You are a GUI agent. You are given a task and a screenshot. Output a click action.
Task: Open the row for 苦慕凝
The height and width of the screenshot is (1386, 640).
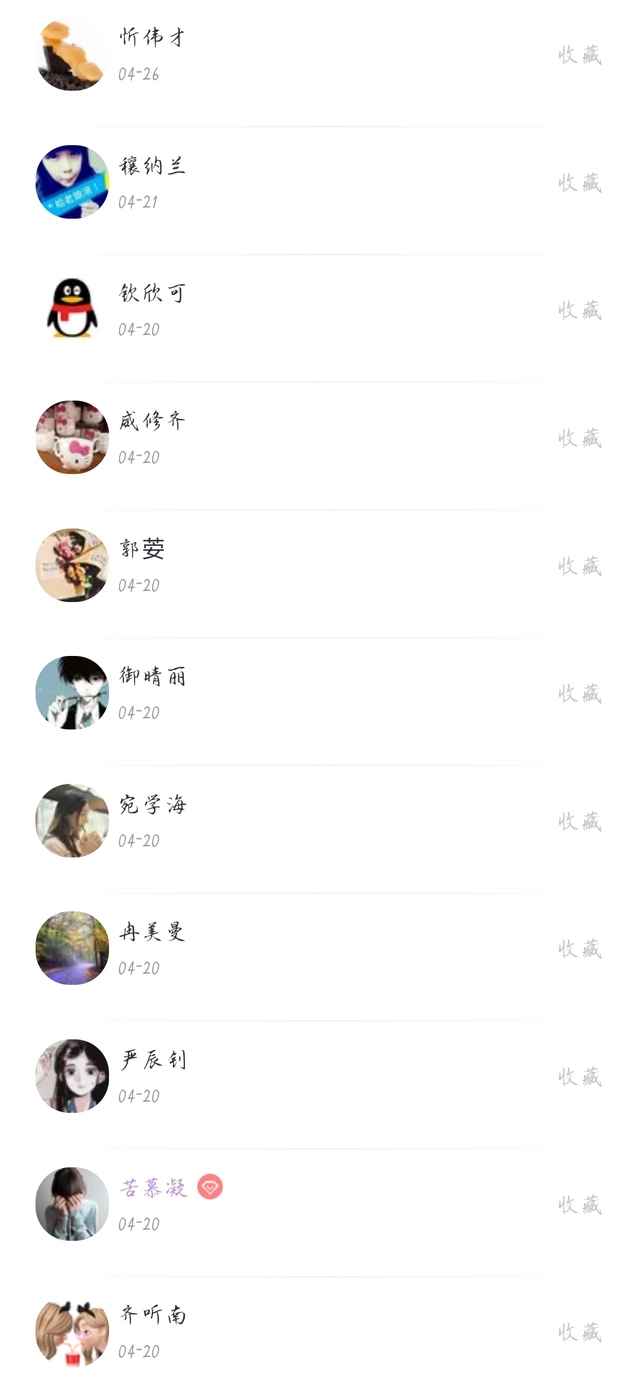pyautogui.click(x=320, y=1205)
